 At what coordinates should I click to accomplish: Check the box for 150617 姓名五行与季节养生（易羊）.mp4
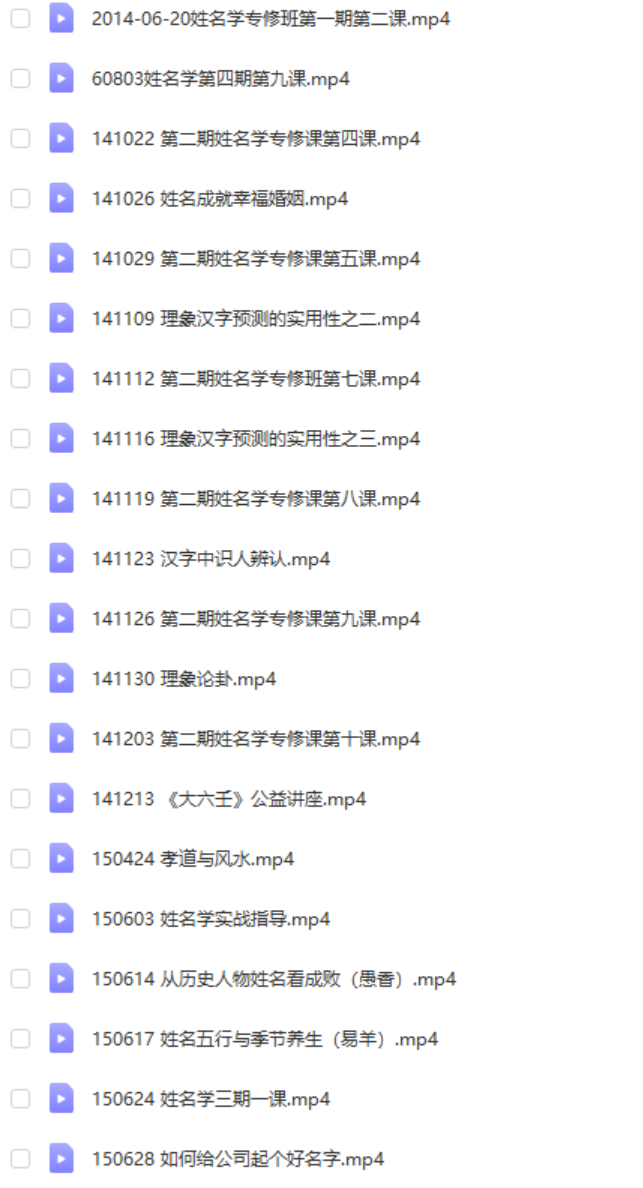coord(20,1039)
